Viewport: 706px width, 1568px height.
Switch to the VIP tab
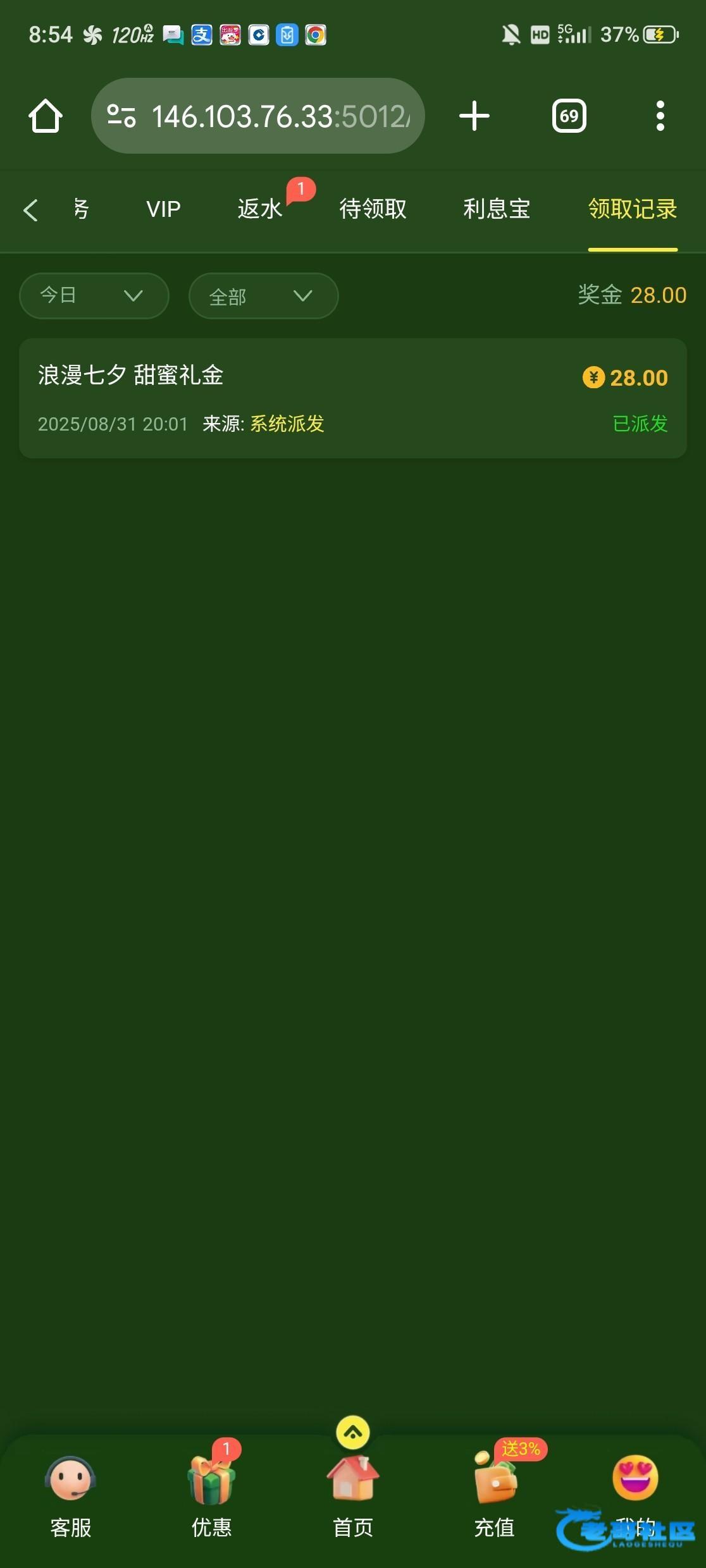click(x=163, y=209)
